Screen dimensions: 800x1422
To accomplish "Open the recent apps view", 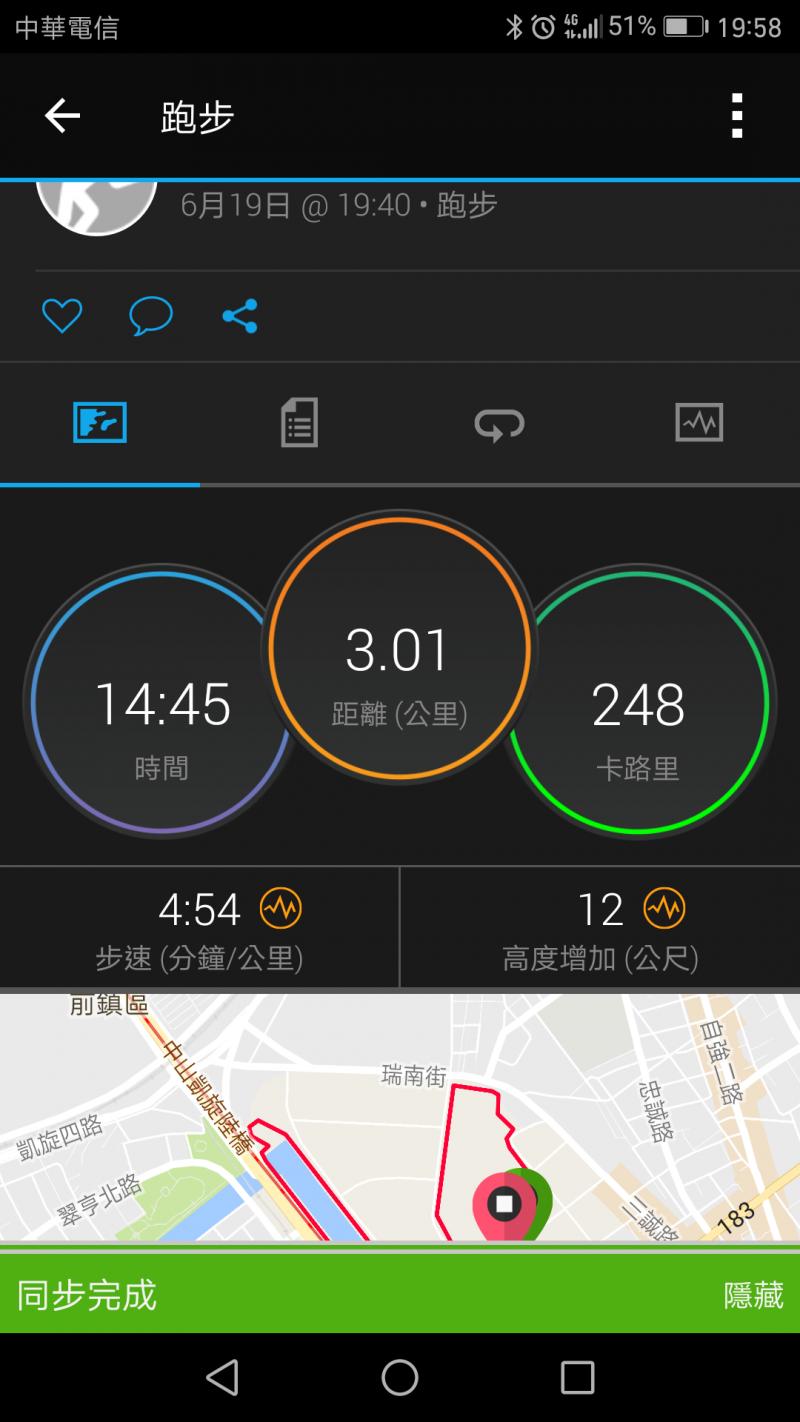I will pyautogui.click(x=577, y=1378).
